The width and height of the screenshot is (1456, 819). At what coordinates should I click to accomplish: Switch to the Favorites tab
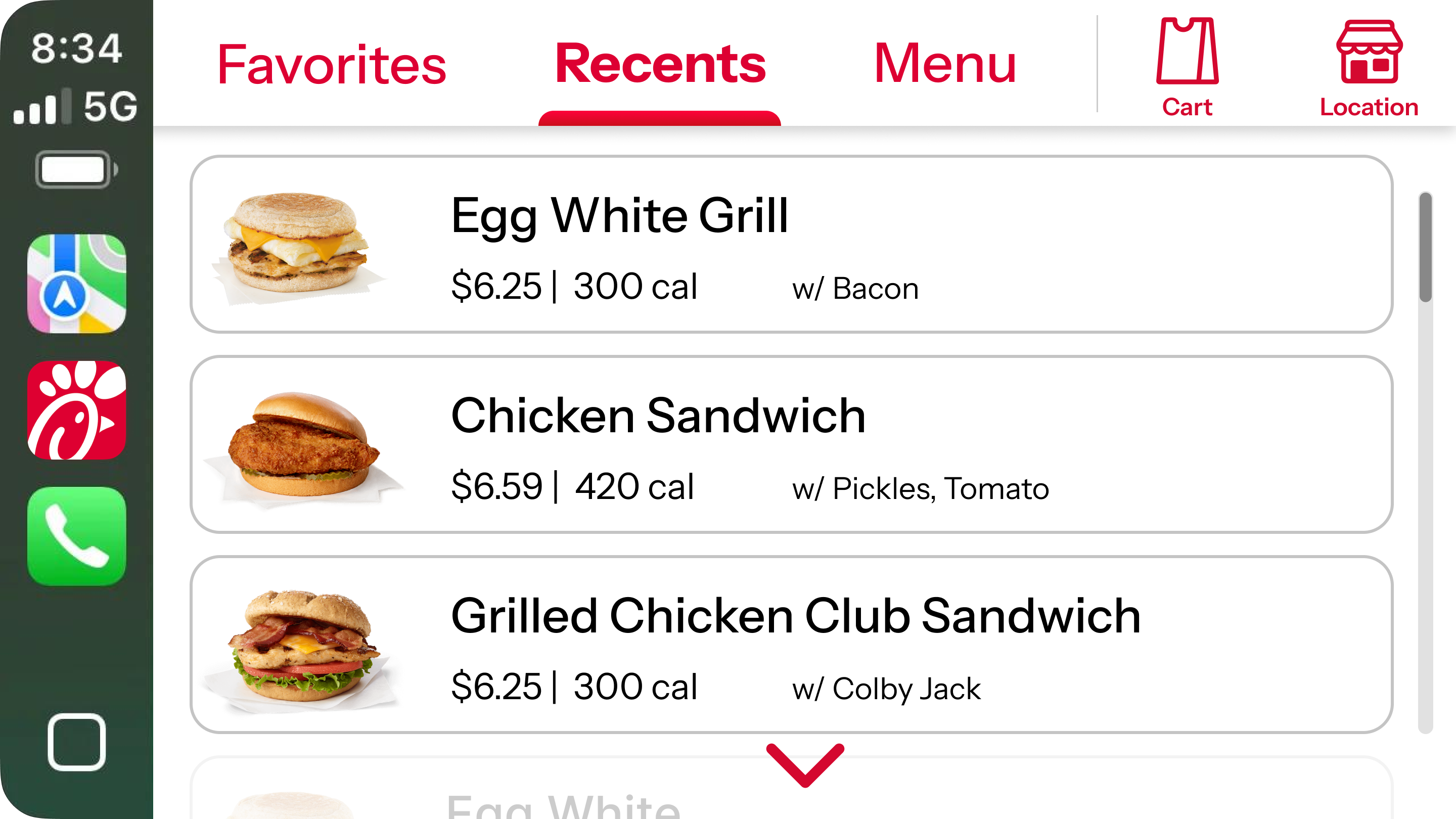(x=332, y=65)
